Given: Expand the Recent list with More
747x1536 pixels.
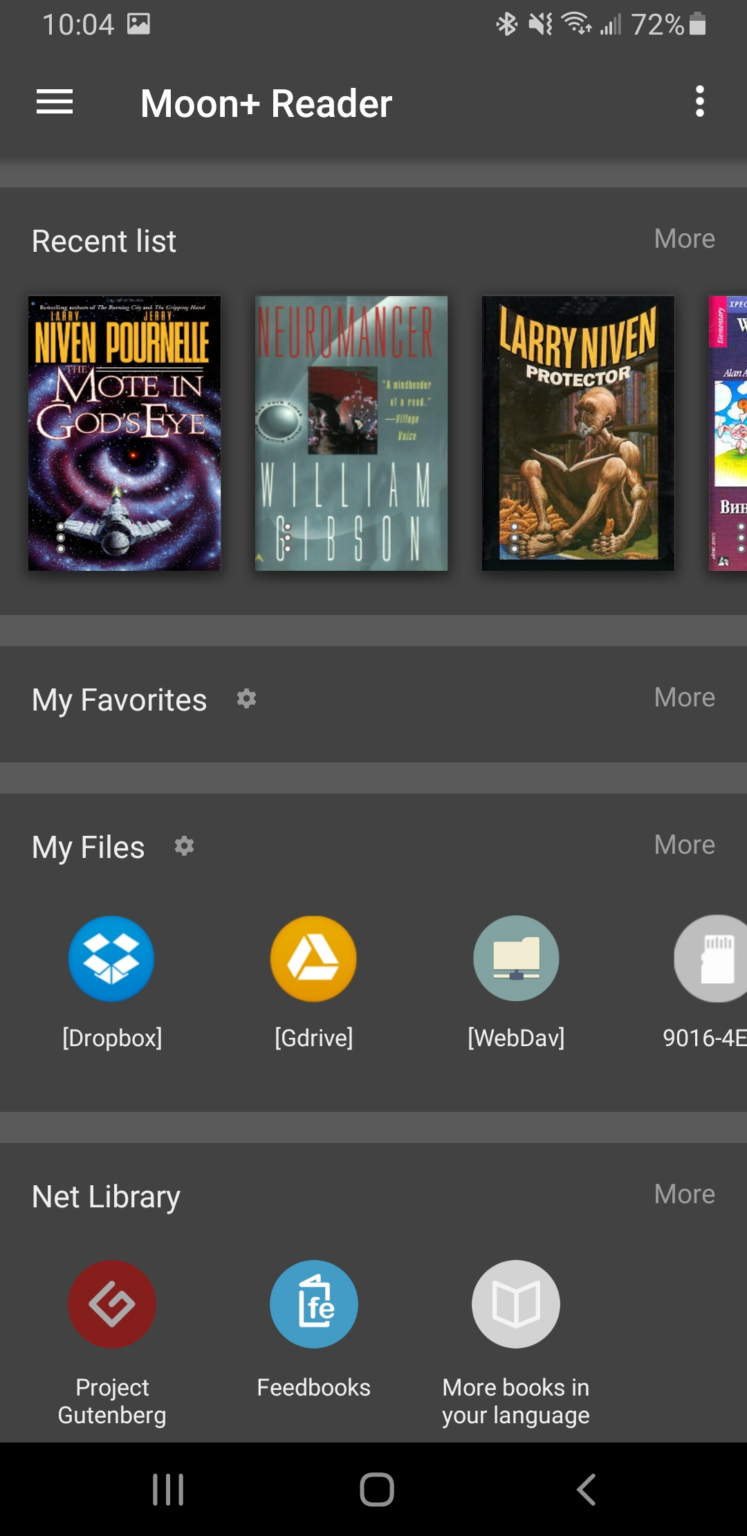Looking at the screenshot, I should point(684,239).
